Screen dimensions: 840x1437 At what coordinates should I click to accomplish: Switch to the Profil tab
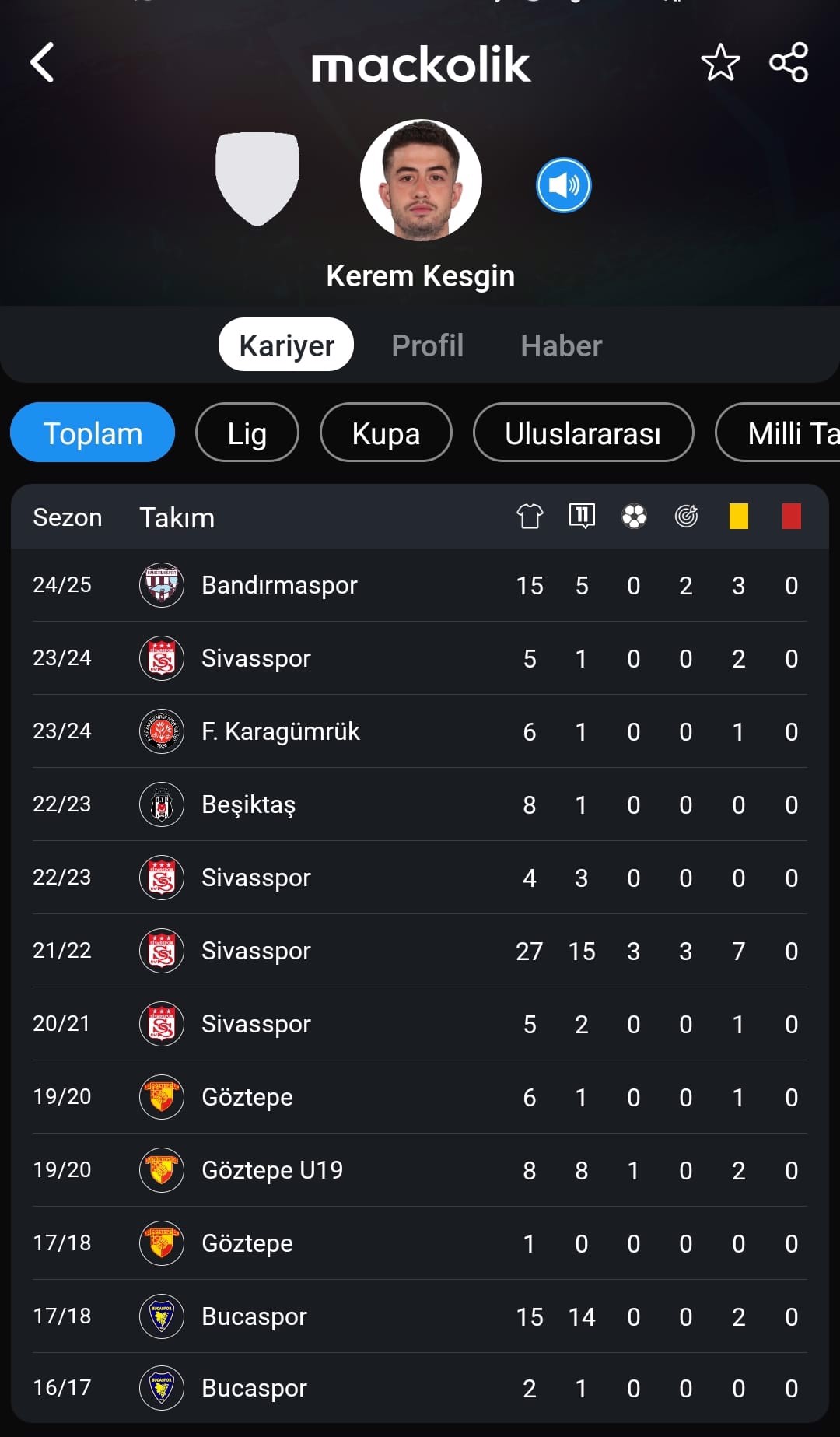427,345
